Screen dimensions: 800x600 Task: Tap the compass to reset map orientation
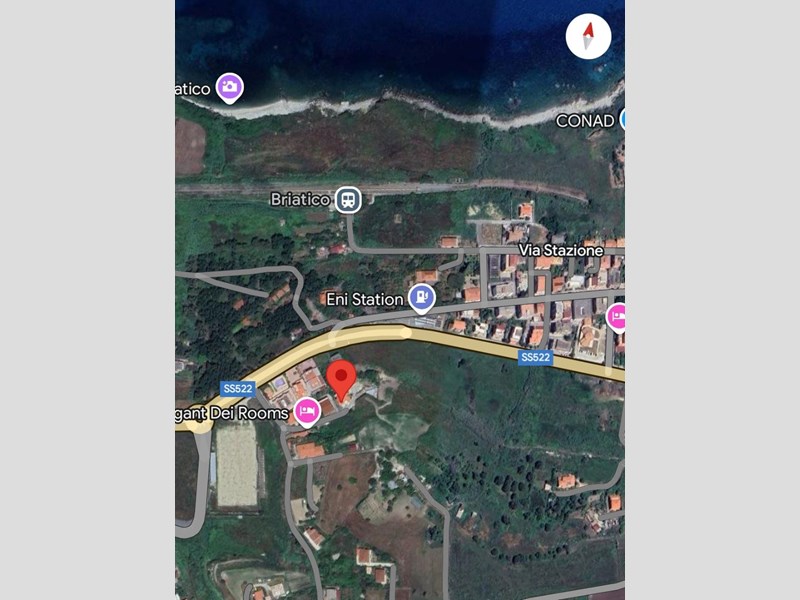tap(588, 37)
